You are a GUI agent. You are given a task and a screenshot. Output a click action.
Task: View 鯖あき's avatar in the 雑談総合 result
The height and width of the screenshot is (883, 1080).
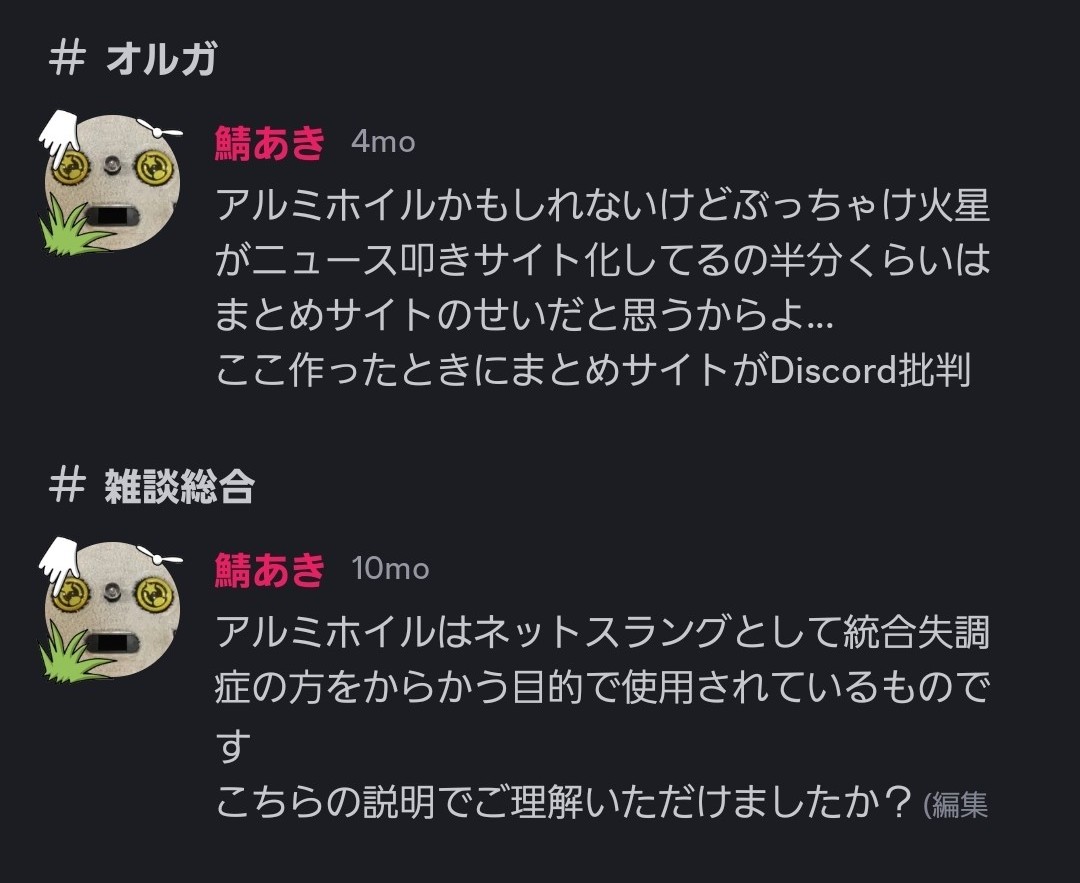click(x=112, y=609)
